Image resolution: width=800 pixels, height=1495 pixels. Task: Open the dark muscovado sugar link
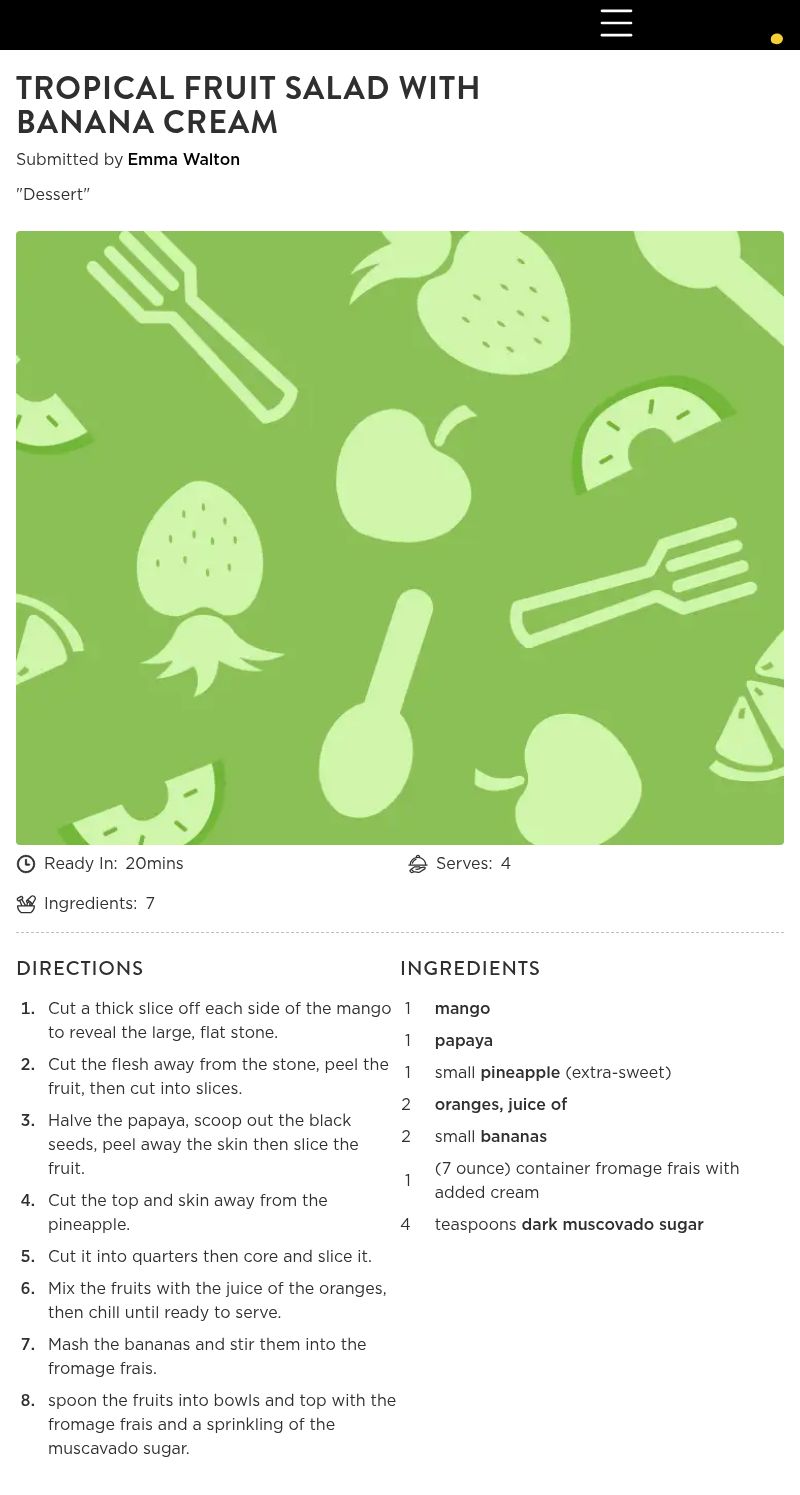(612, 1224)
